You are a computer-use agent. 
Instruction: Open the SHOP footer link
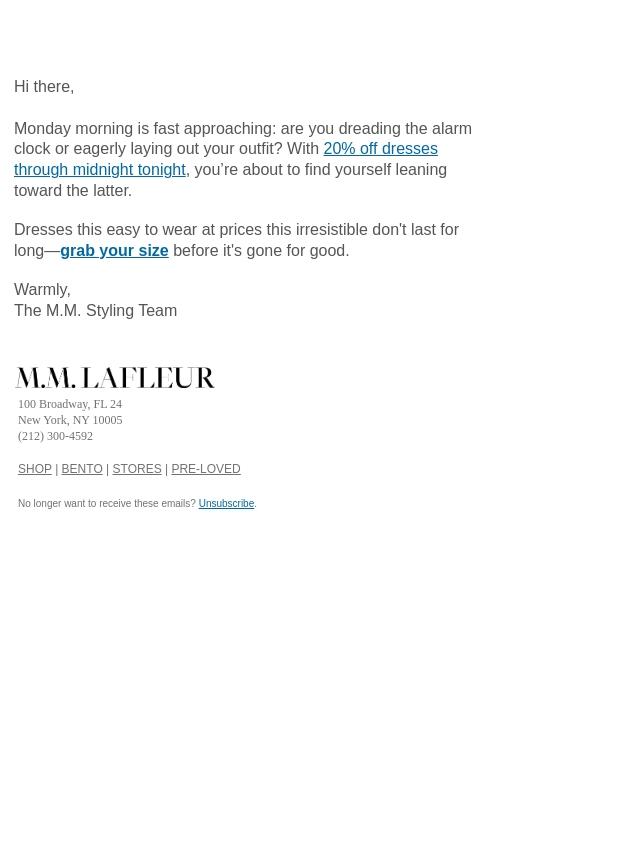point(35,469)
